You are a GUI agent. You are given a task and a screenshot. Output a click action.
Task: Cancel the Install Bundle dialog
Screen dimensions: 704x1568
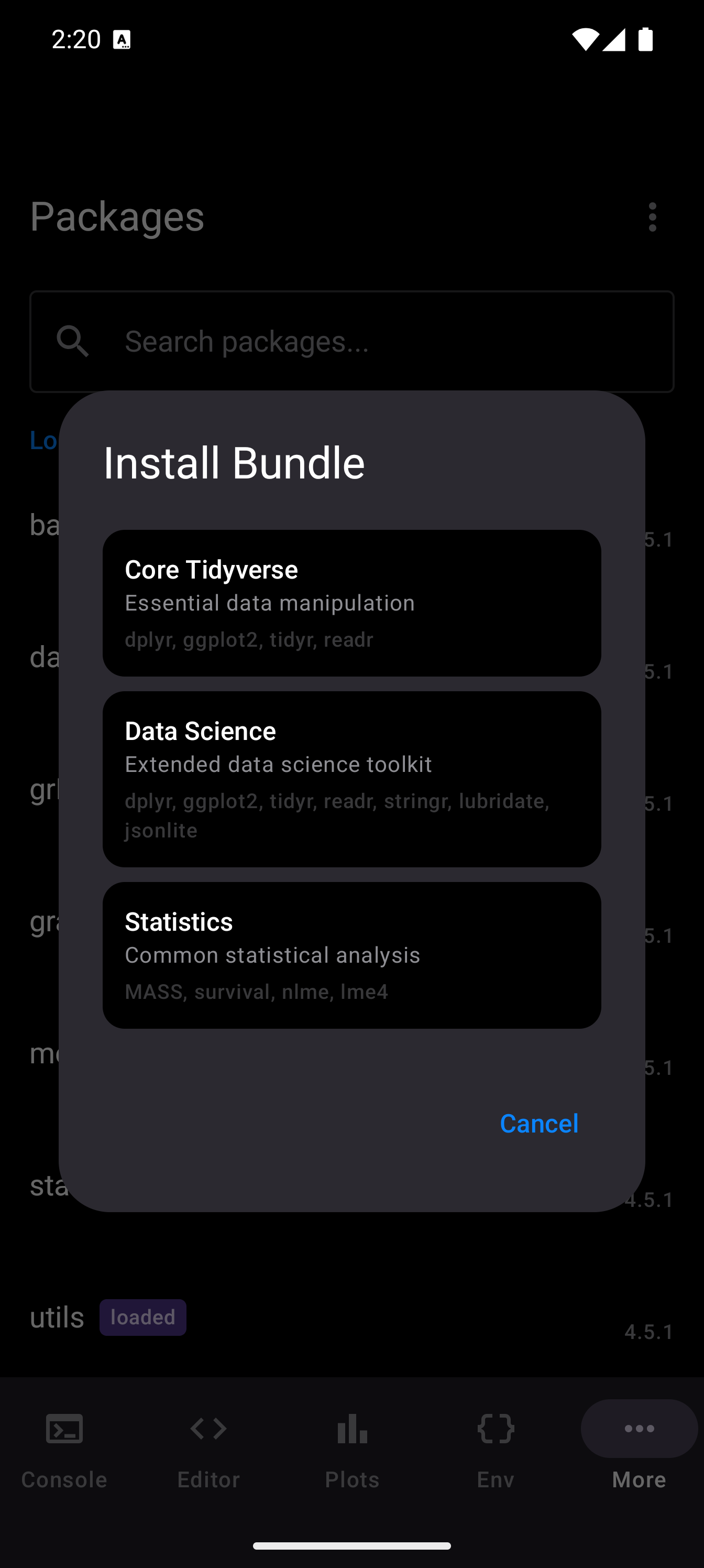coord(538,1123)
